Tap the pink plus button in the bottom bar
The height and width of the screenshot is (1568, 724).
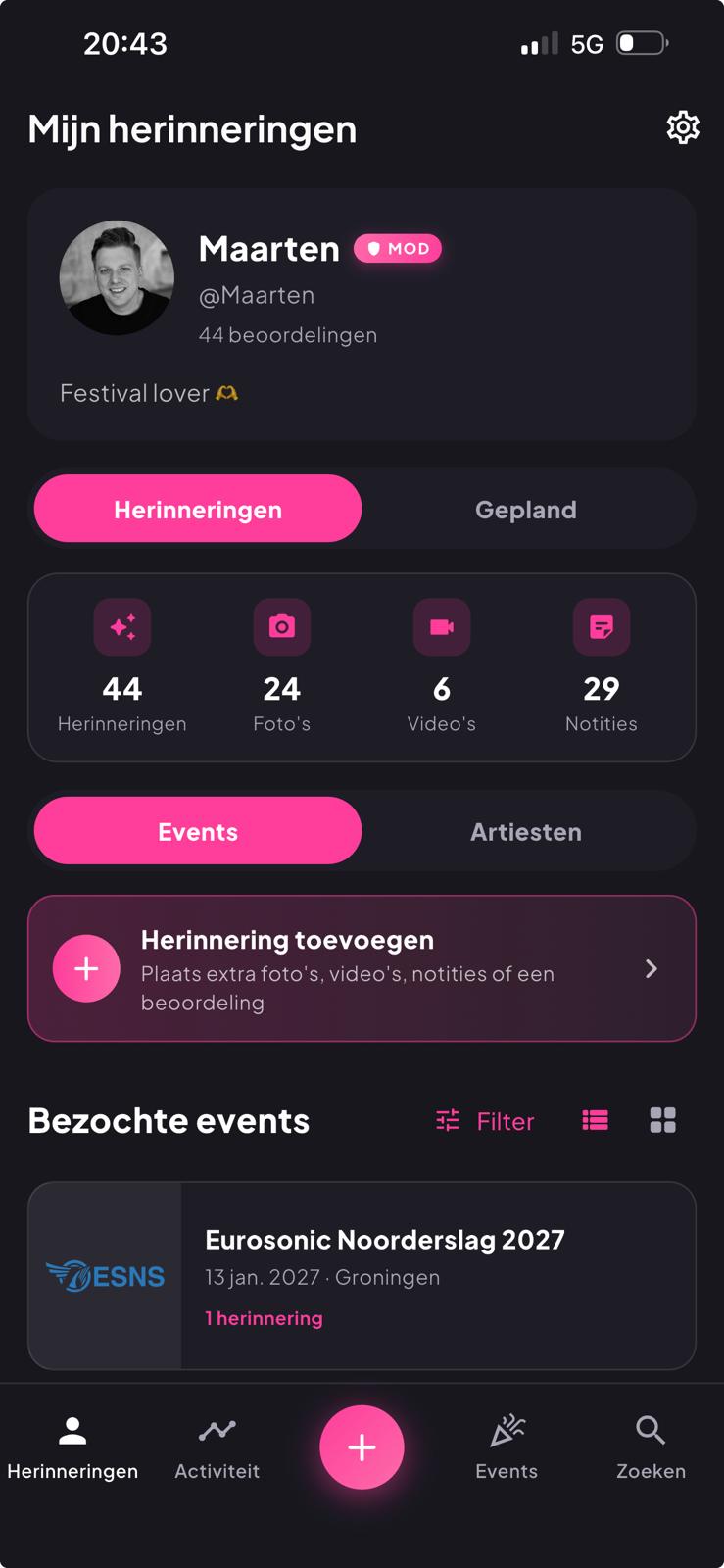tap(362, 1447)
